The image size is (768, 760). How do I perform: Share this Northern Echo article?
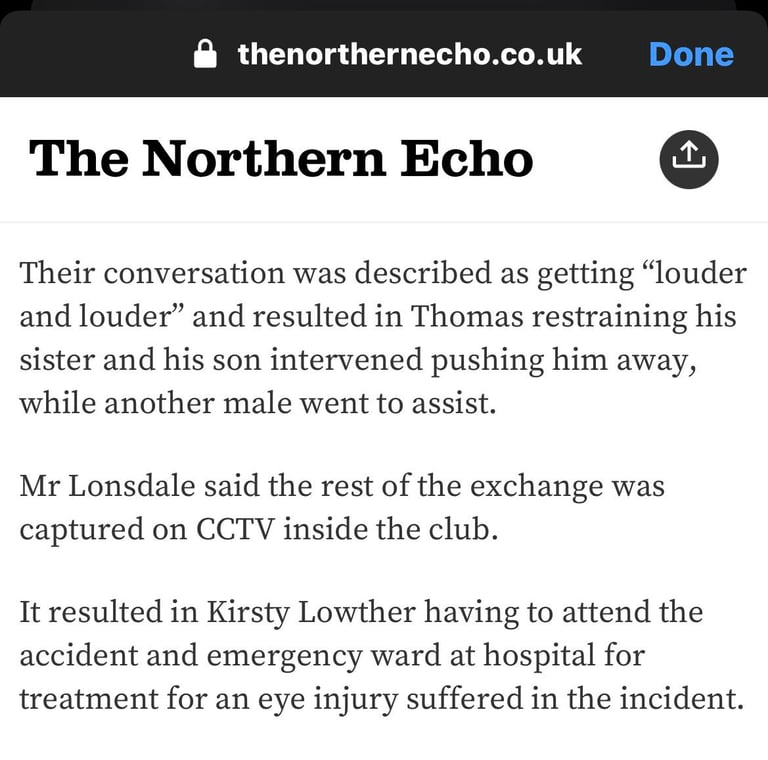pyautogui.click(x=688, y=159)
